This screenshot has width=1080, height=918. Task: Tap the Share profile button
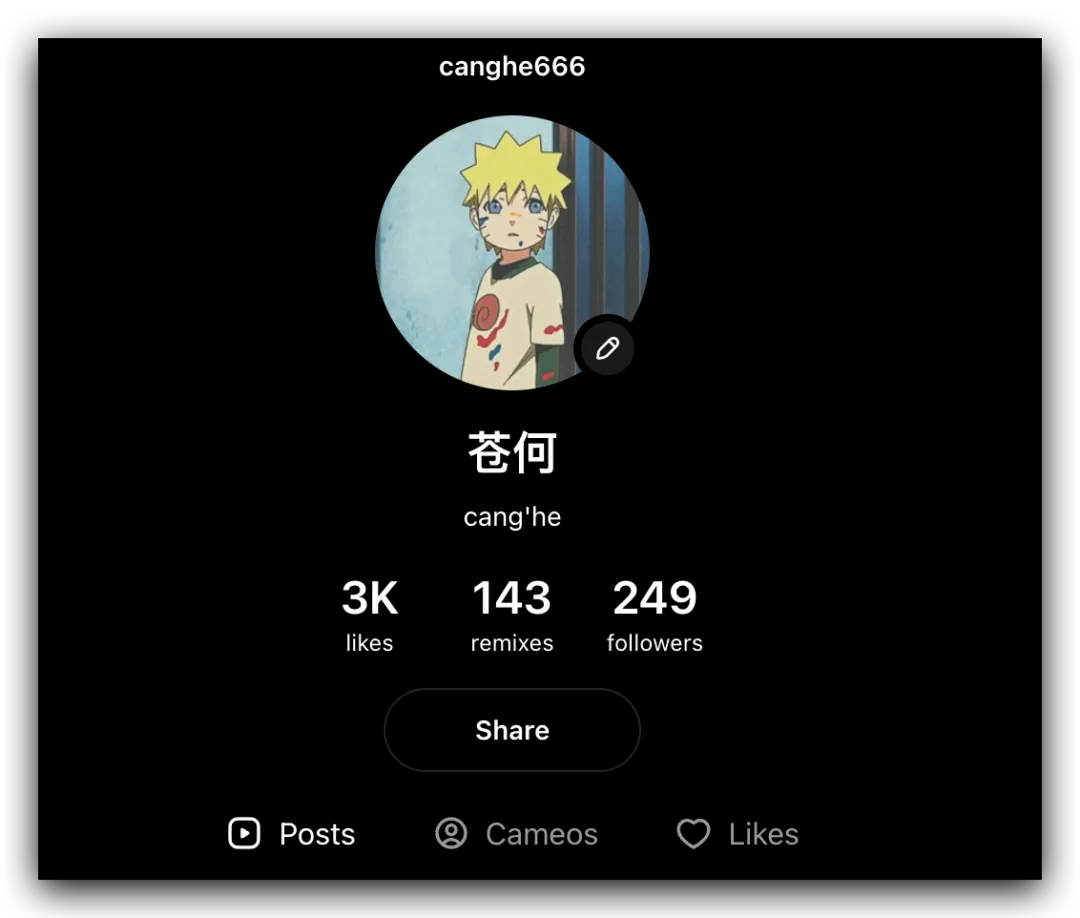[512, 730]
